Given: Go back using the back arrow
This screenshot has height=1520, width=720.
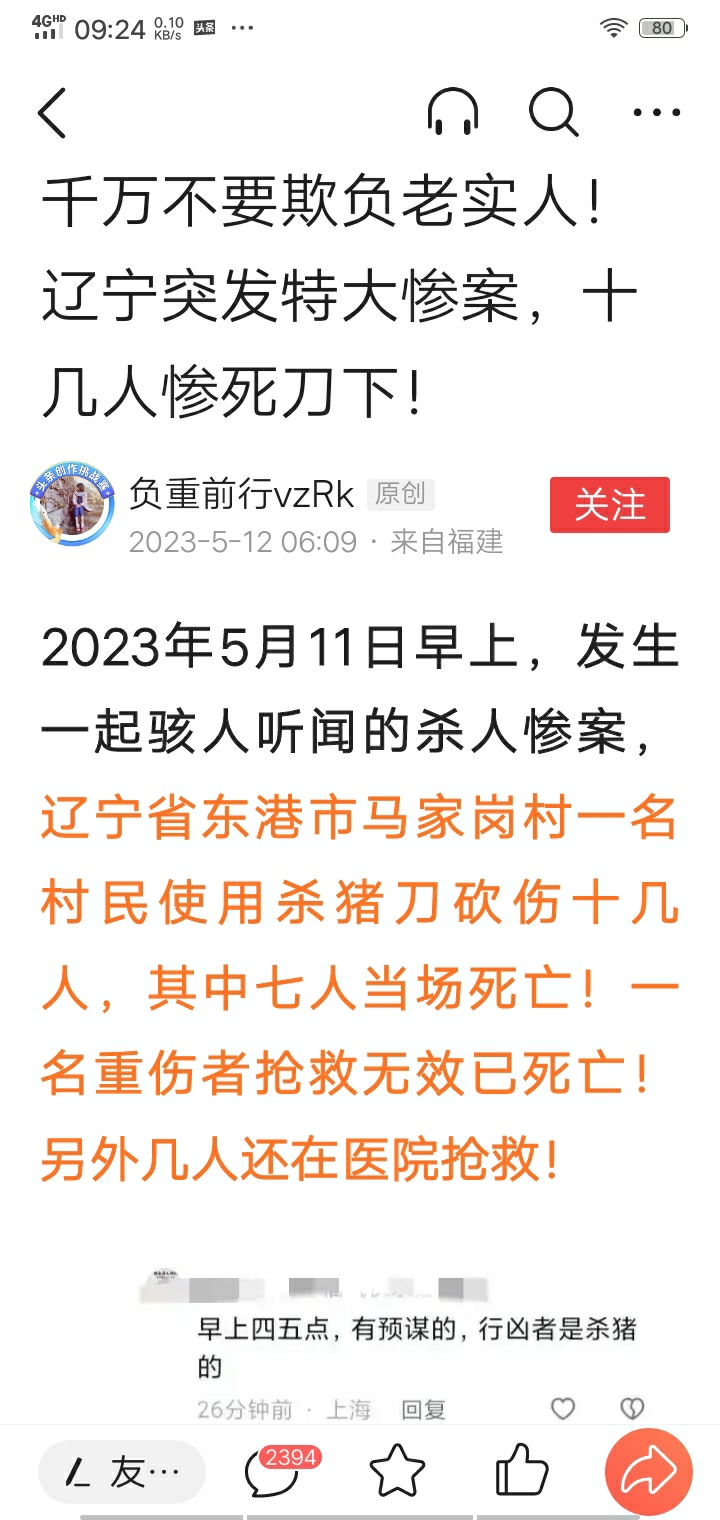Looking at the screenshot, I should click(x=53, y=112).
